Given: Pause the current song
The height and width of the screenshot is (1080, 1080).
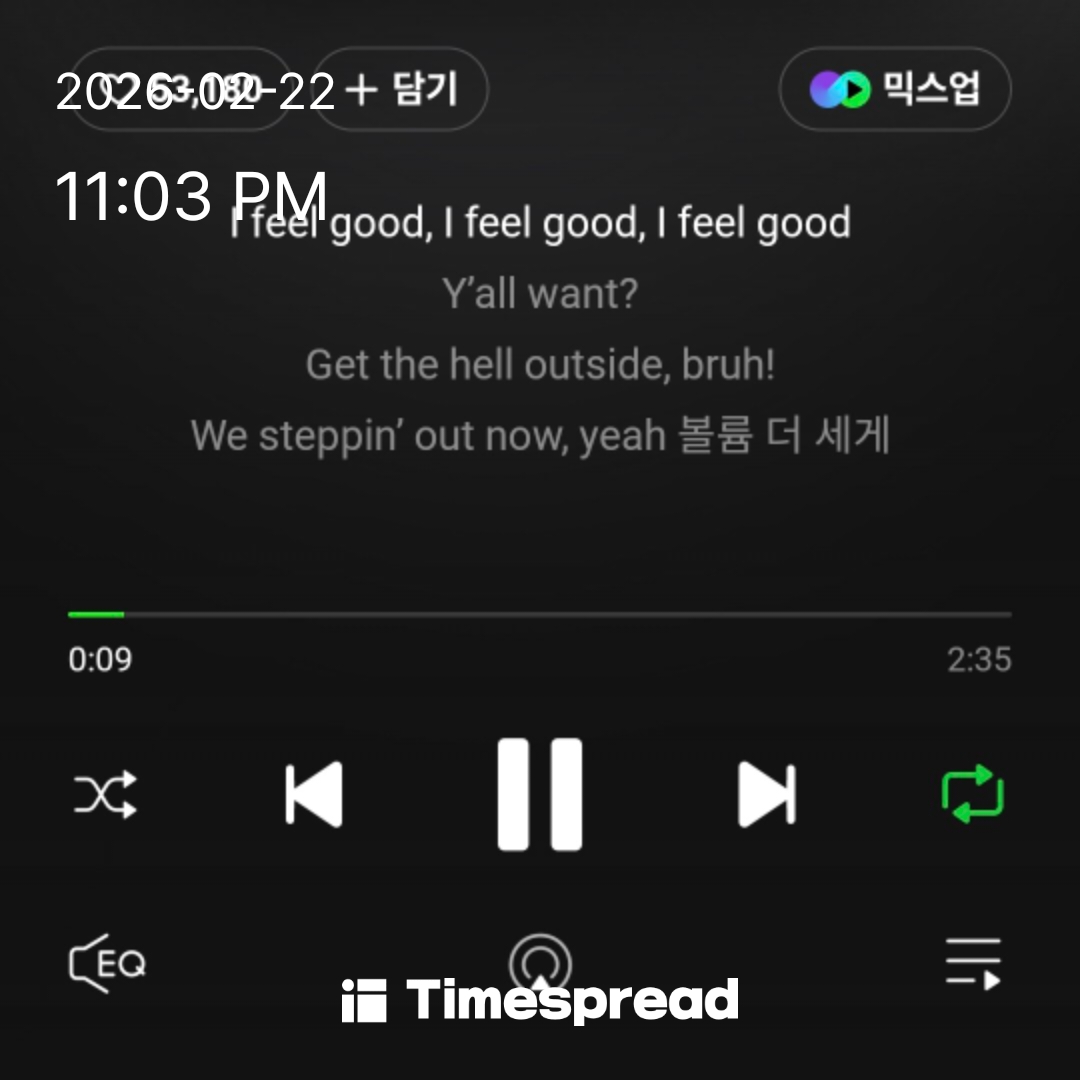Looking at the screenshot, I should 540,795.
